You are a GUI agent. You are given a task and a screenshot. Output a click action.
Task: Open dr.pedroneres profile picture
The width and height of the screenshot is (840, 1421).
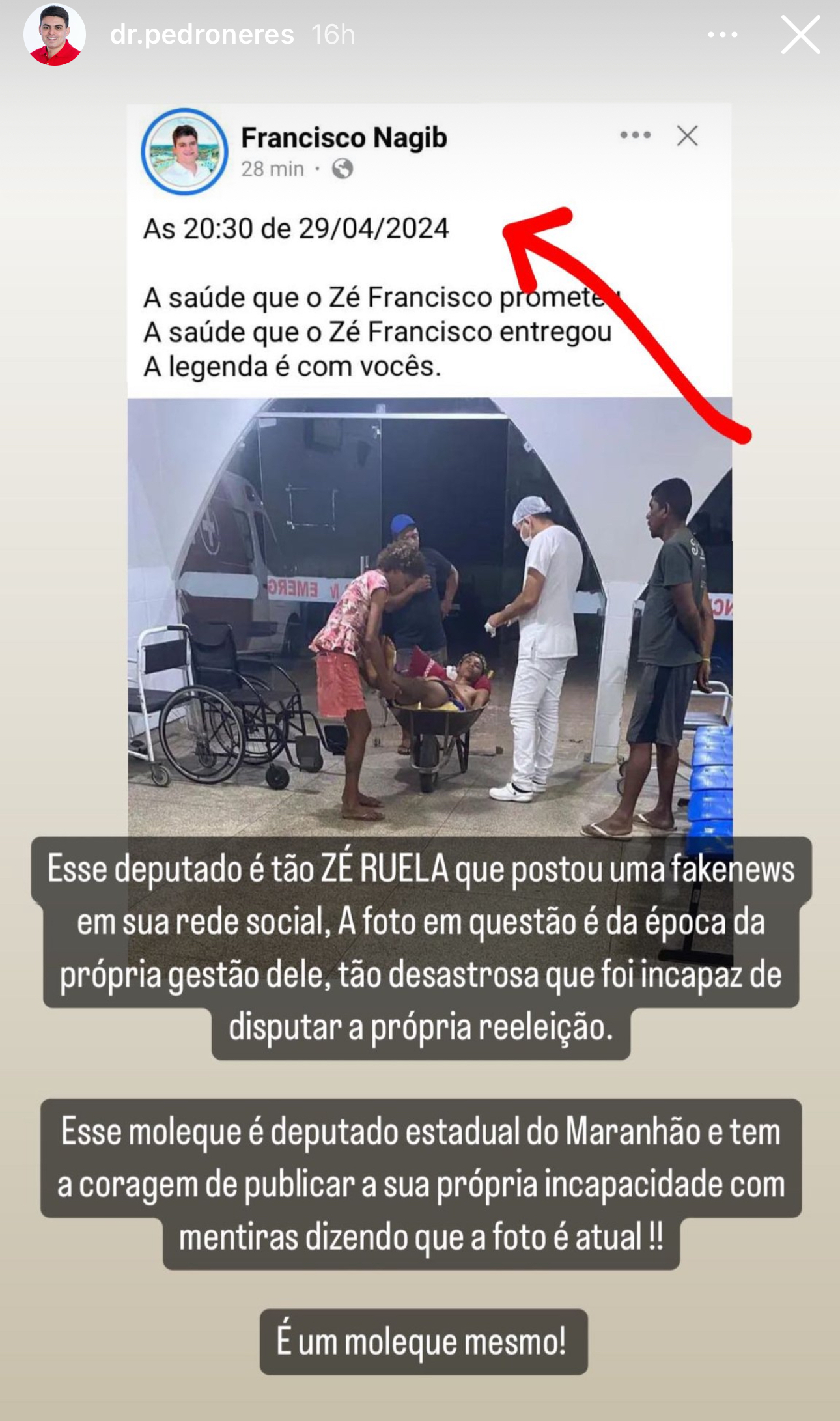[x=55, y=35]
